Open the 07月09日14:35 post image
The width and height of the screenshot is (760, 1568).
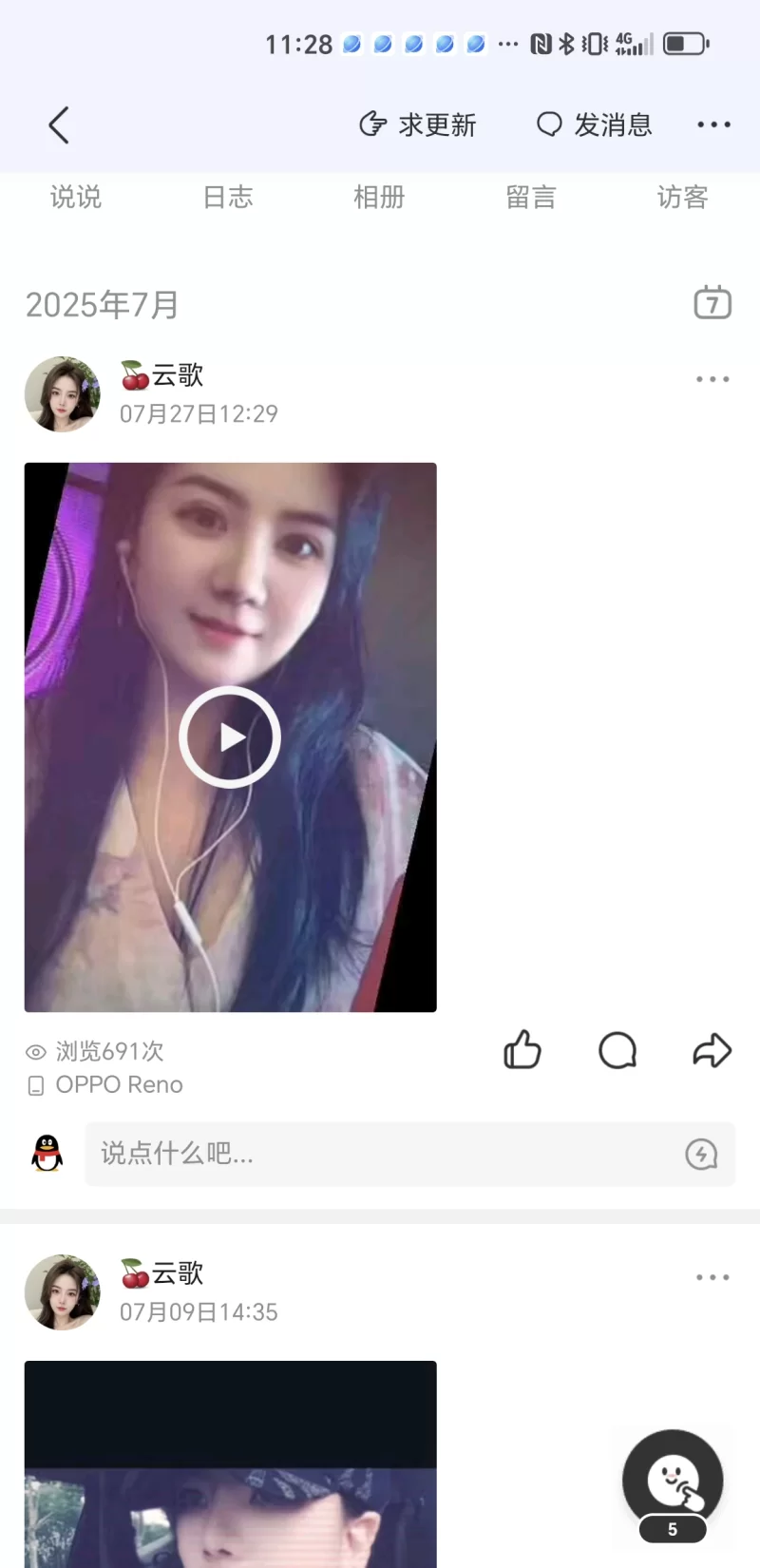point(230,1463)
